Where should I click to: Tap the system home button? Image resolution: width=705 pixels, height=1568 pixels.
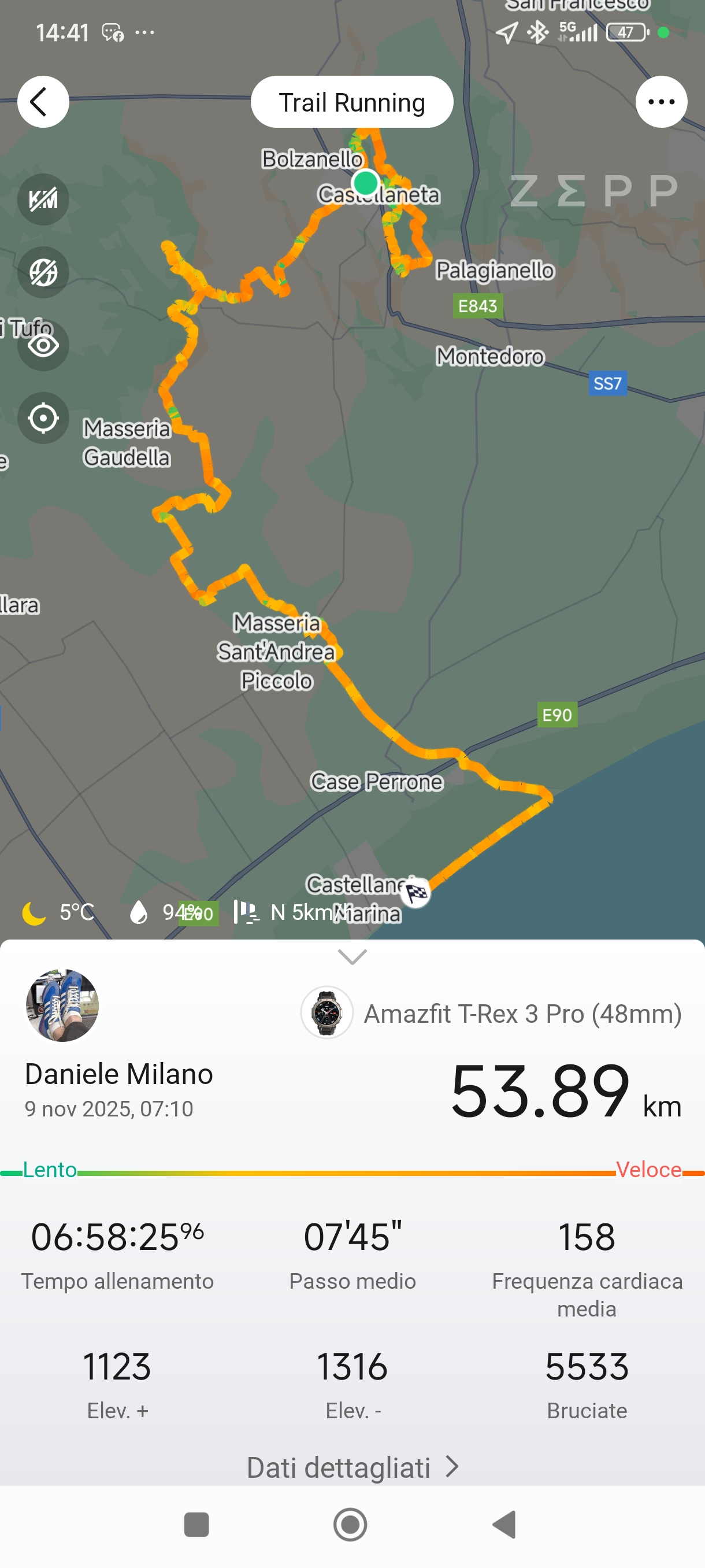click(x=350, y=1525)
